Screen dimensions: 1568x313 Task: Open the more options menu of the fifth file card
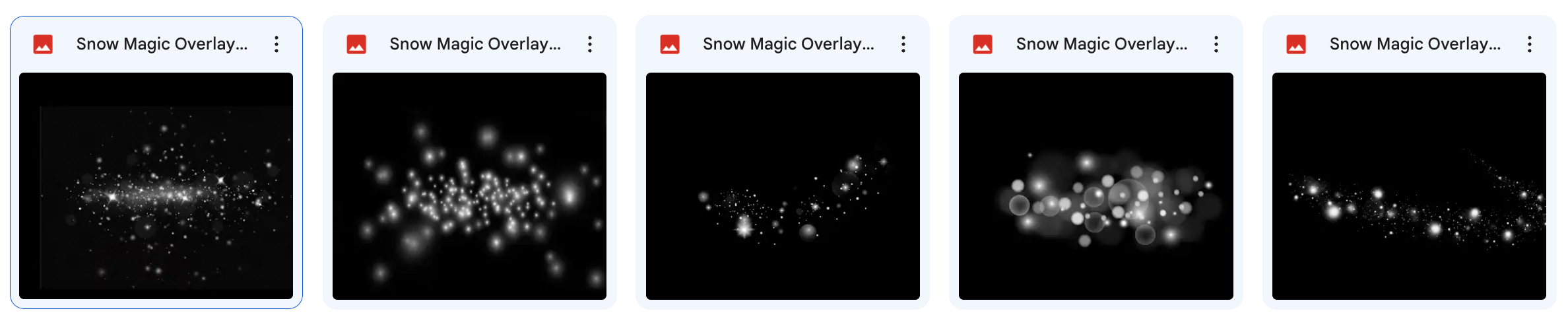coord(1530,44)
